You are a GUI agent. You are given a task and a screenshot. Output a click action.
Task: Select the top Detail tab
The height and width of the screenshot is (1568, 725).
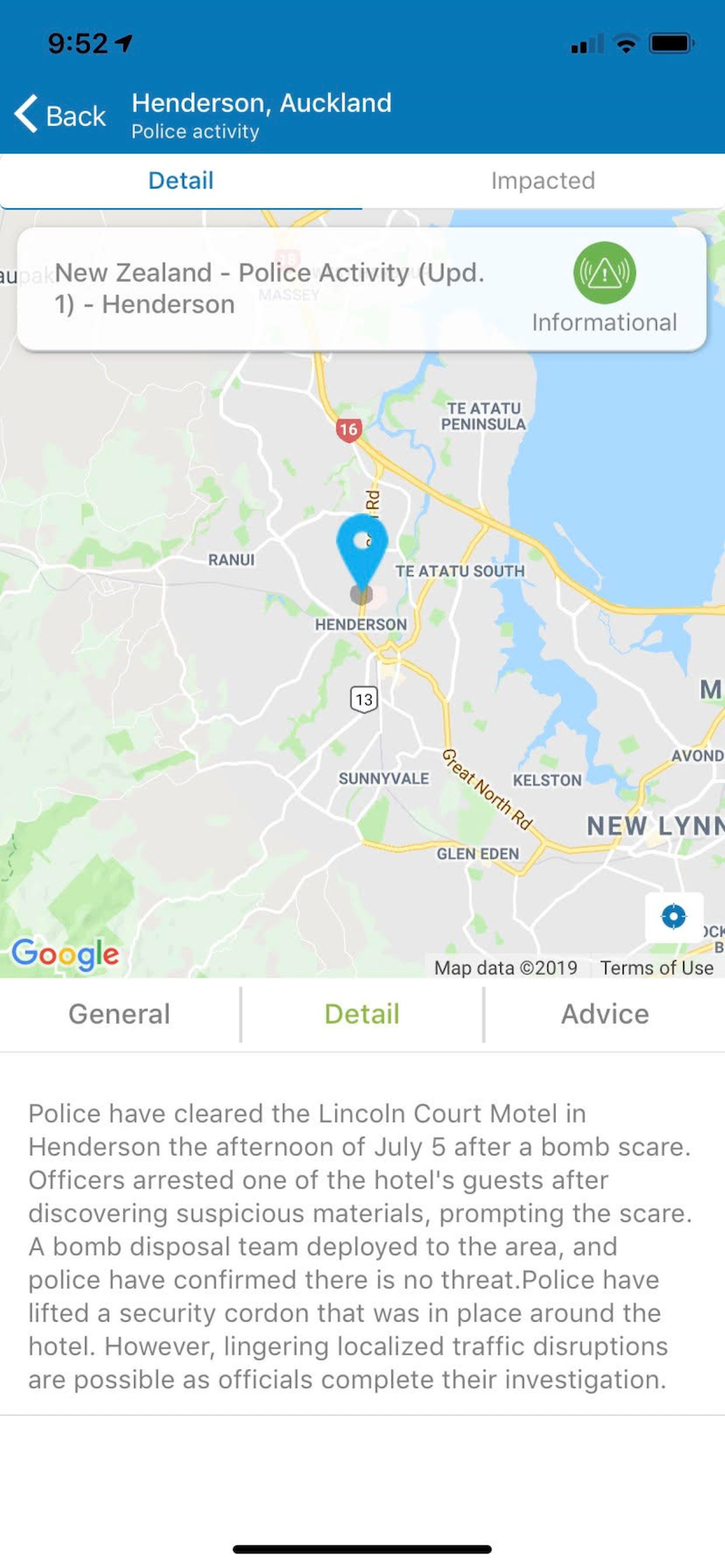point(180,180)
